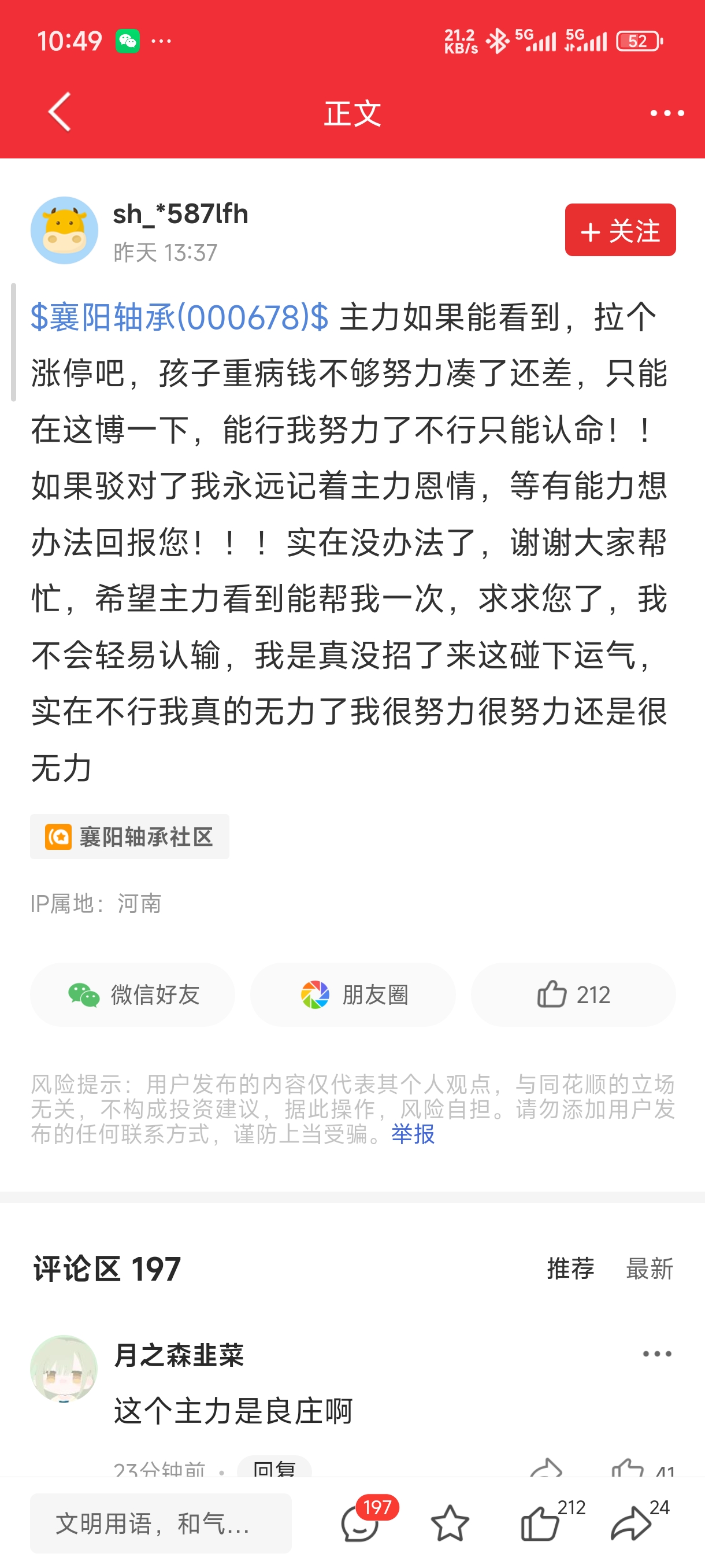Open the 襄阳轴承社区 community chip
This screenshot has width=705, height=1568.
[129, 837]
